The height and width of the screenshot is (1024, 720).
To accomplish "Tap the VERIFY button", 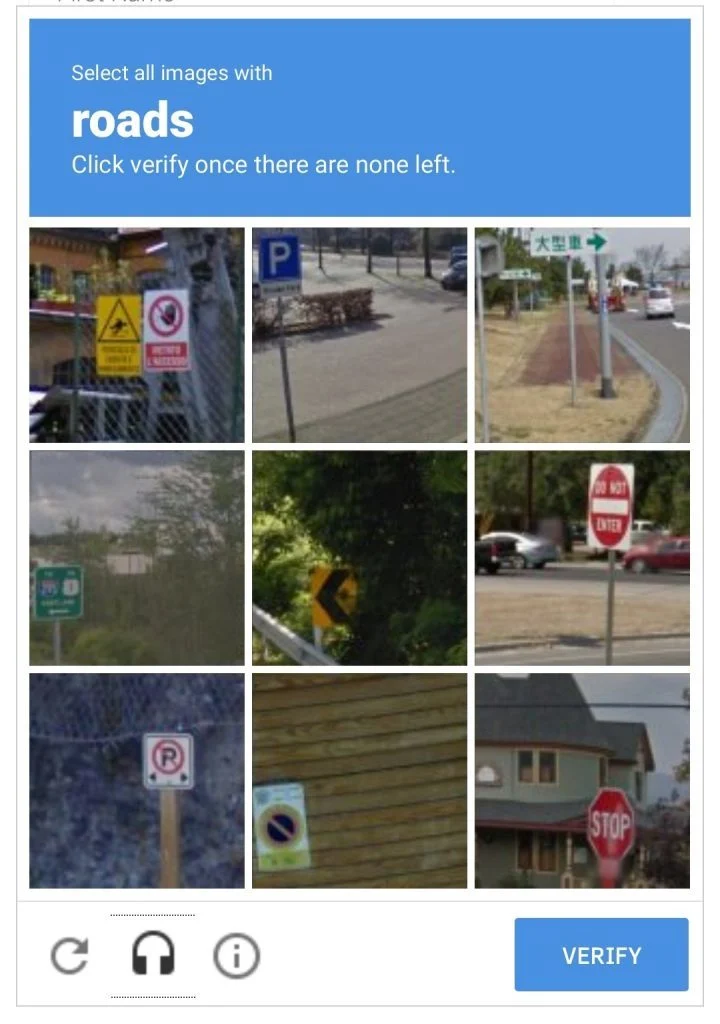I will (x=601, y=955).
